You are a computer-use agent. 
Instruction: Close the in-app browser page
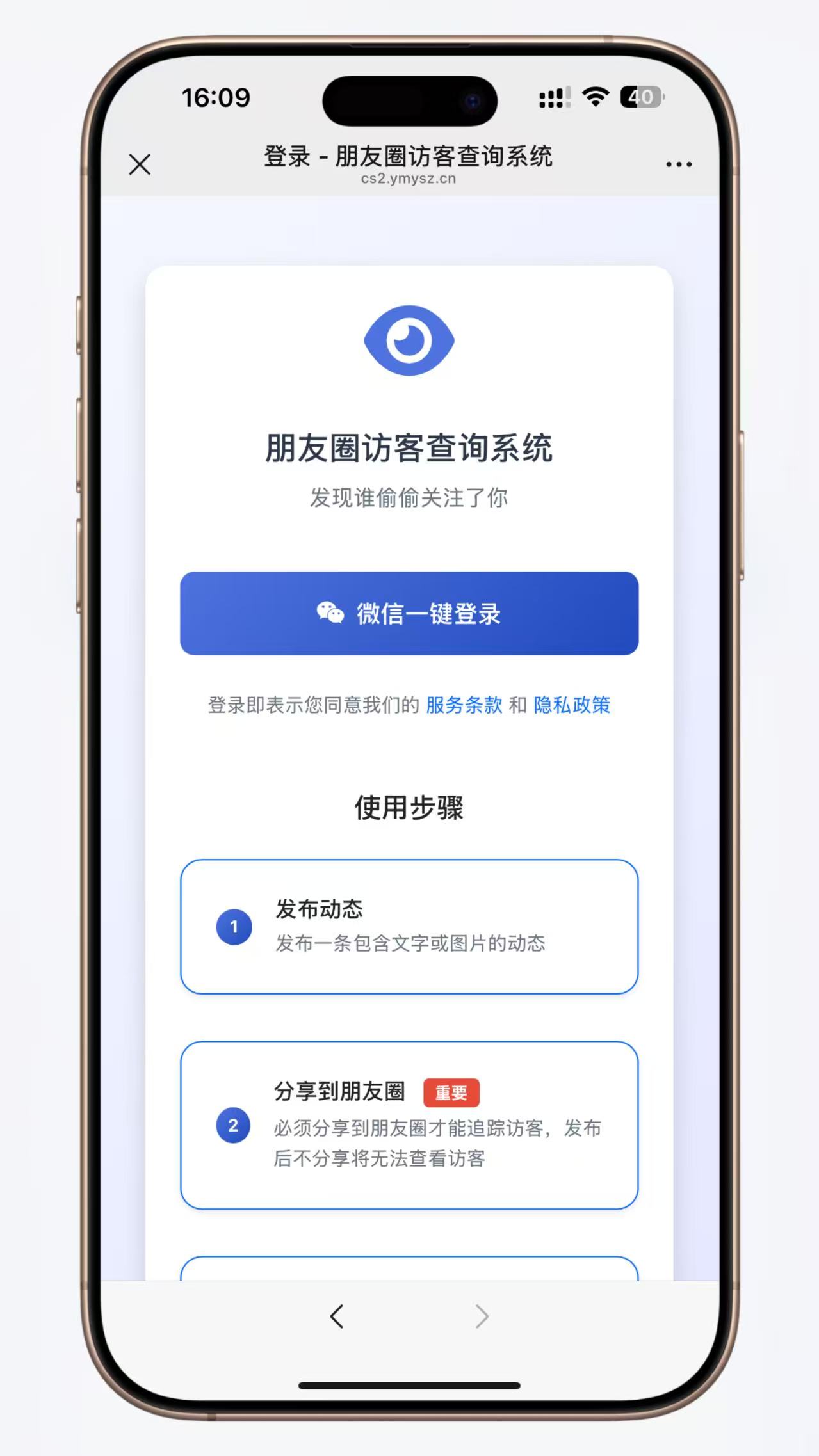coord(140,164)
